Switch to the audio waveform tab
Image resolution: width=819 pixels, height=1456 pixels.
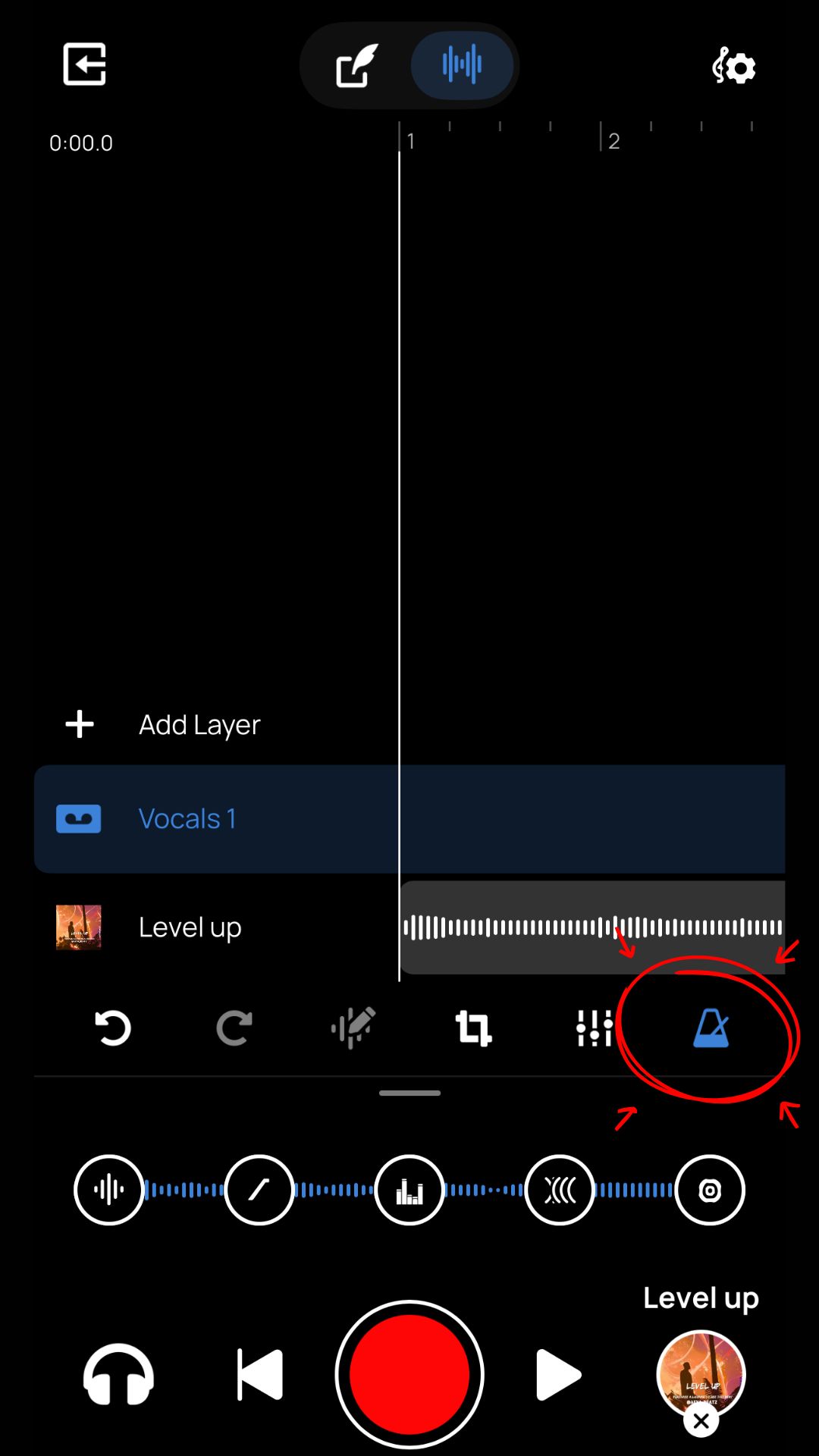click(462, 65)
